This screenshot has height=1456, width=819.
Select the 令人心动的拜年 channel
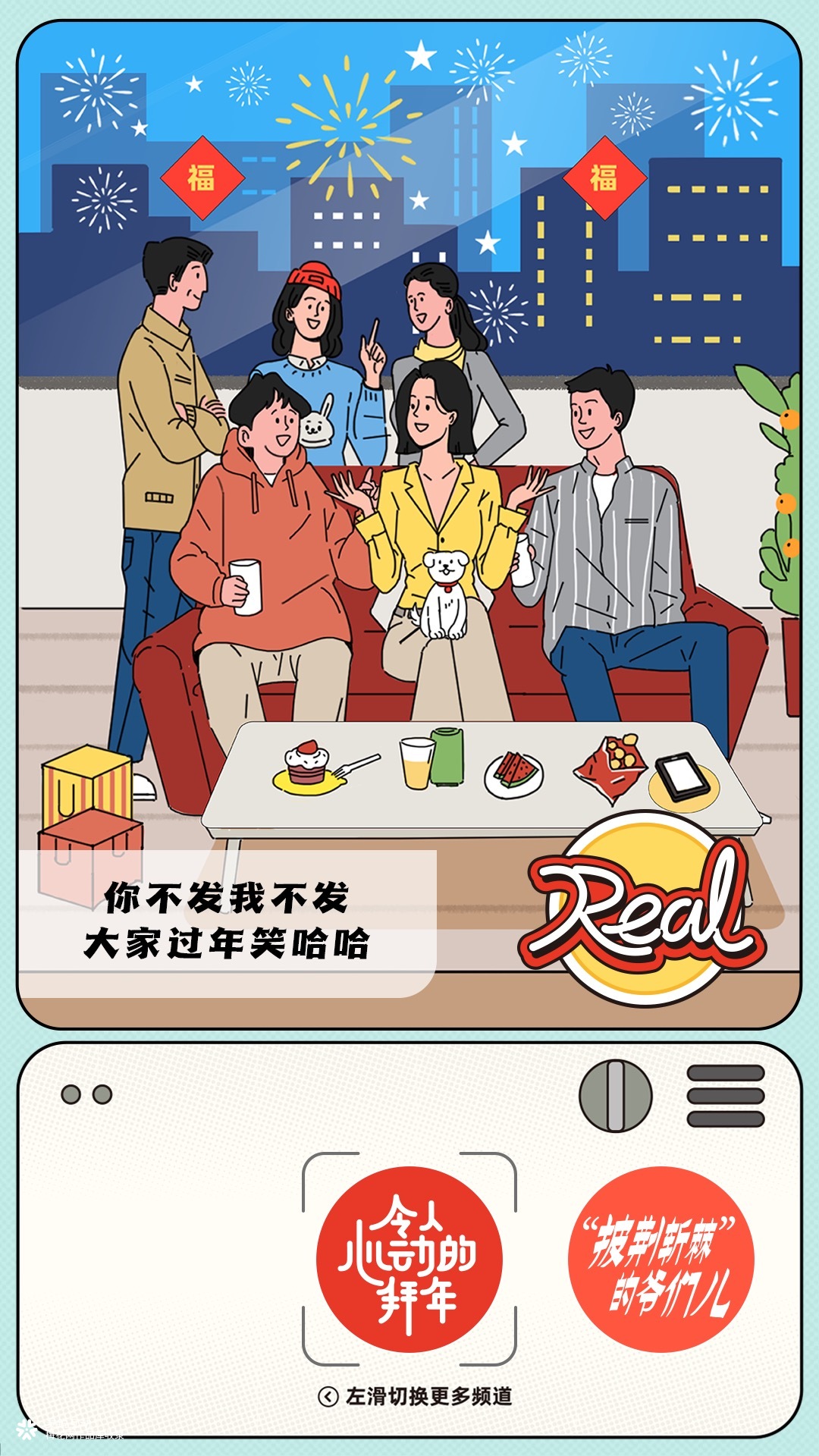[x=409, y=1260]
